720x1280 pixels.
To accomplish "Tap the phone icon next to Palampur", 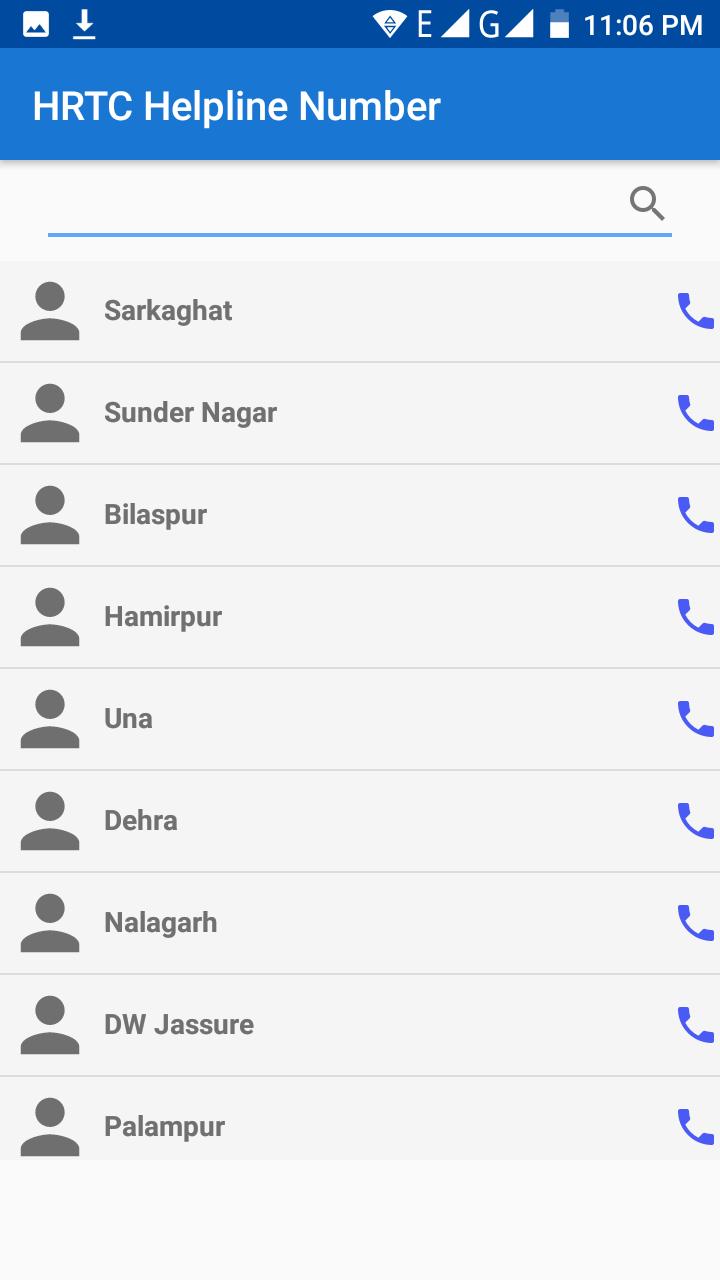I will coord(694,1126).
